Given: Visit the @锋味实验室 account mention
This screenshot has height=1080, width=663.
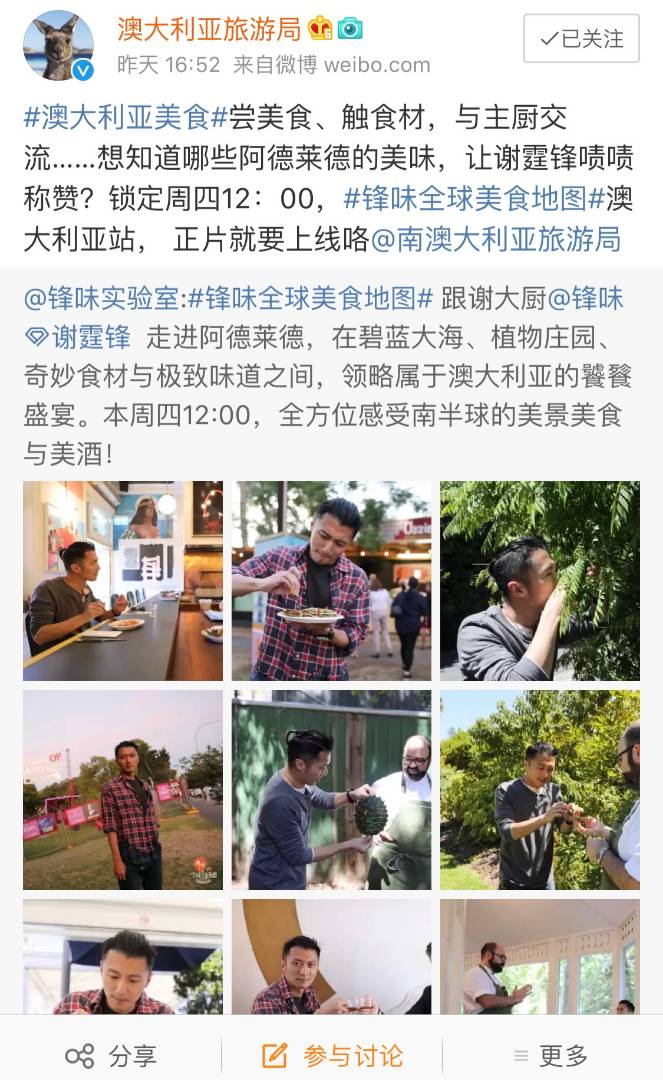Looking at the screenshot, I should (x=101, y=298).
